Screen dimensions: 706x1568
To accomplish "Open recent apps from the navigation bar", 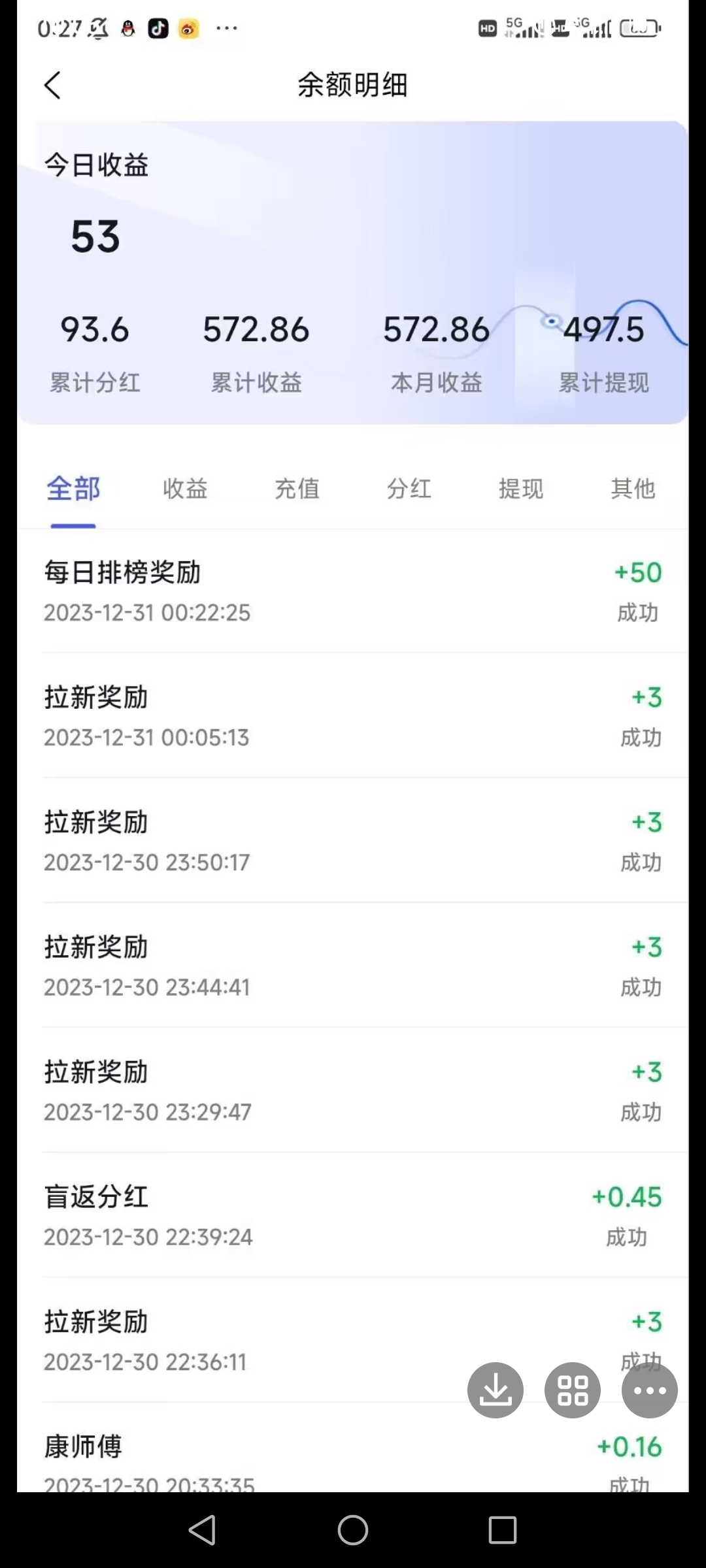I will pos(503,1529).
